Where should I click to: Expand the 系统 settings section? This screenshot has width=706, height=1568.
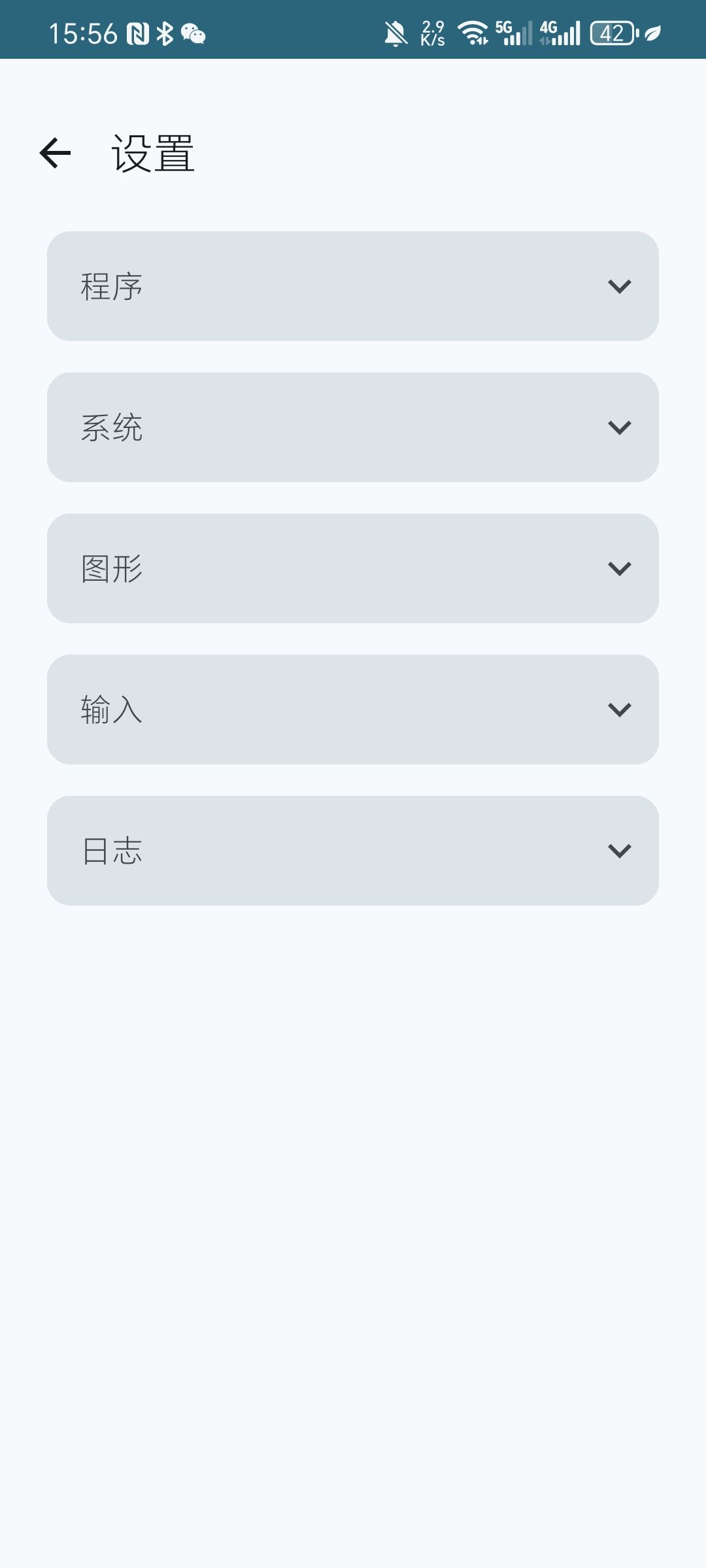pyautogui.click(x=620, y=427)
